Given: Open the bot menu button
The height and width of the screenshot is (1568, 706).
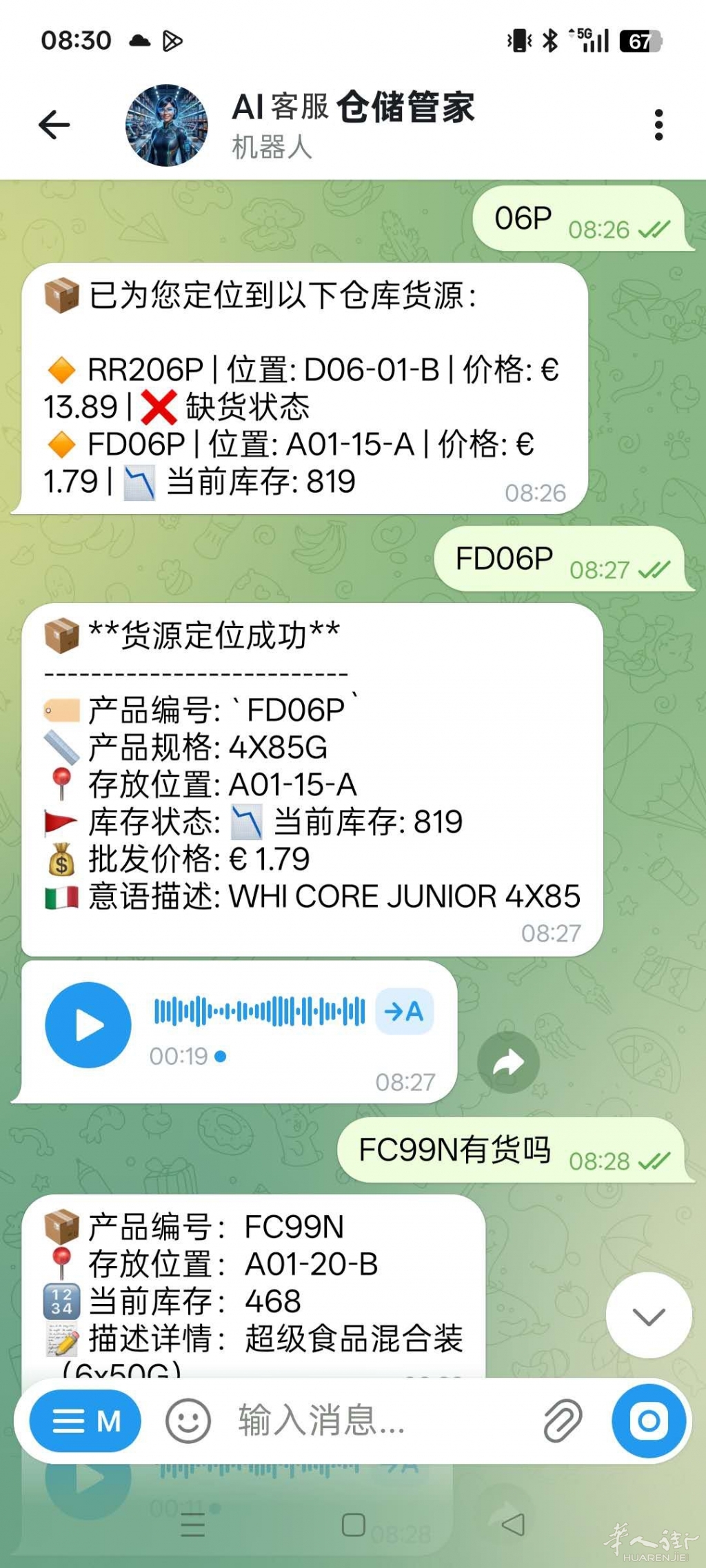Looking at the screenshot, I should point(85,1421).
